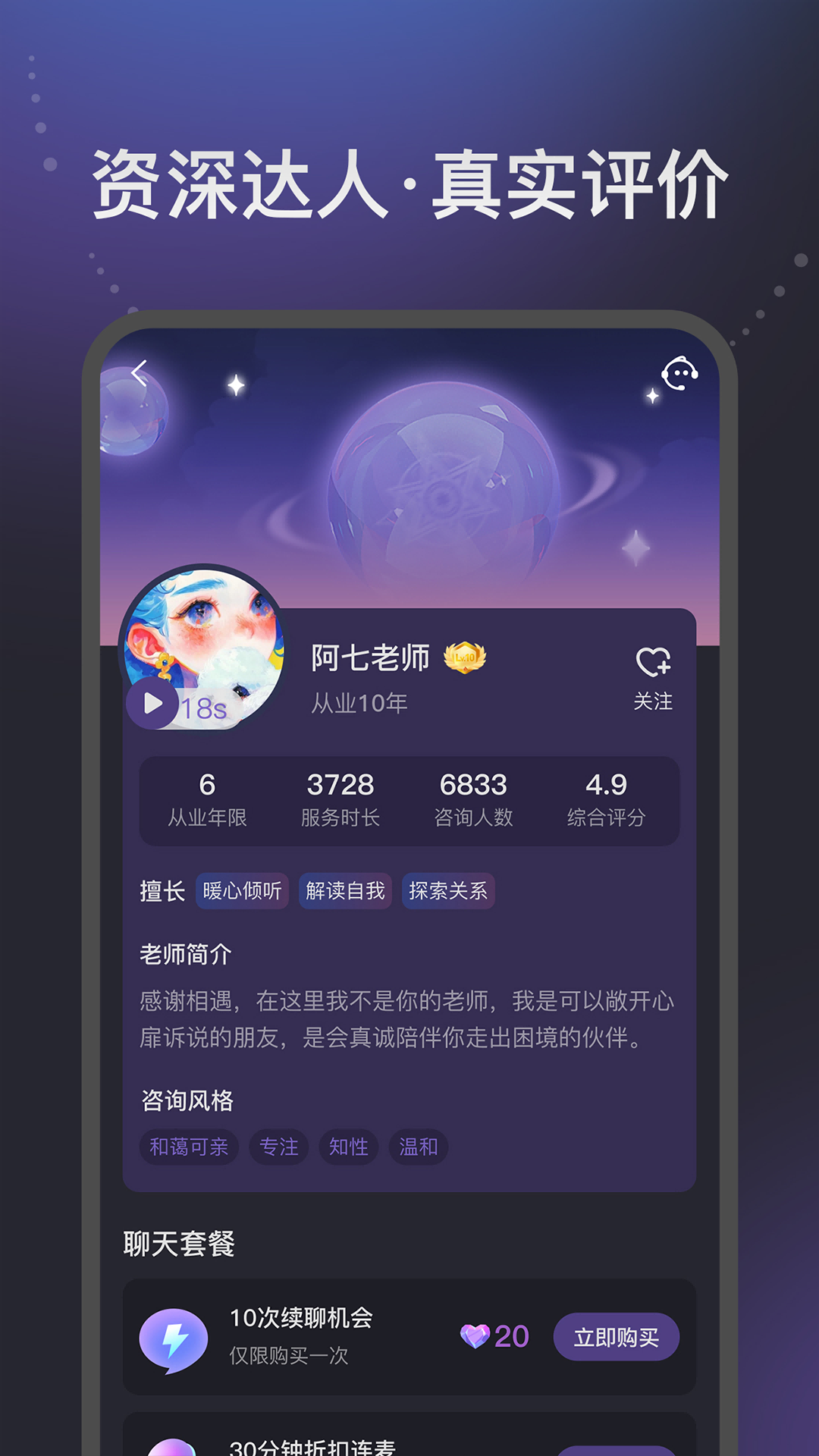Tap the lightning chat bubble package icon
The width and height of the screenshot is (819, 1456).
click(x=176, y=1336)
